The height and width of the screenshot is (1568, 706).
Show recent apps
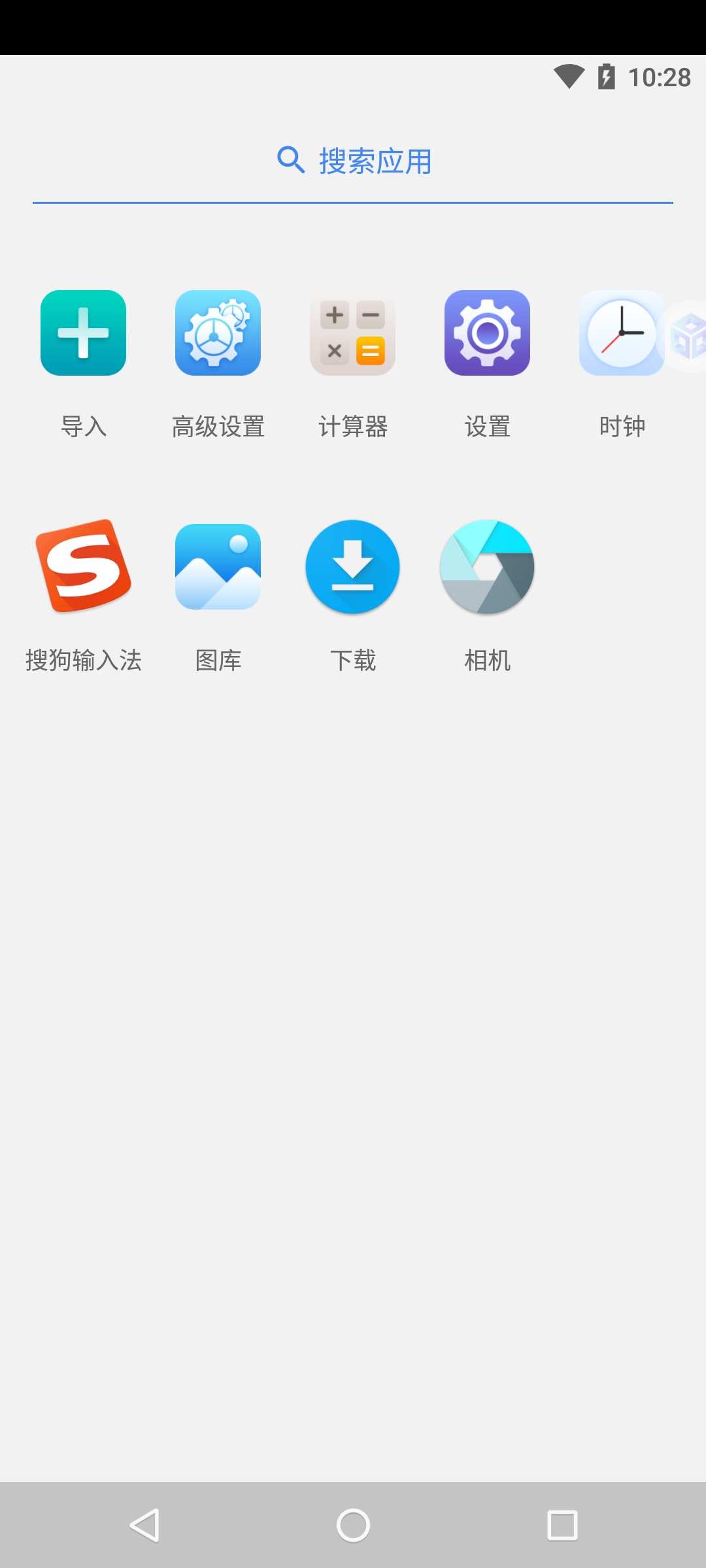tap(562, 1526)
